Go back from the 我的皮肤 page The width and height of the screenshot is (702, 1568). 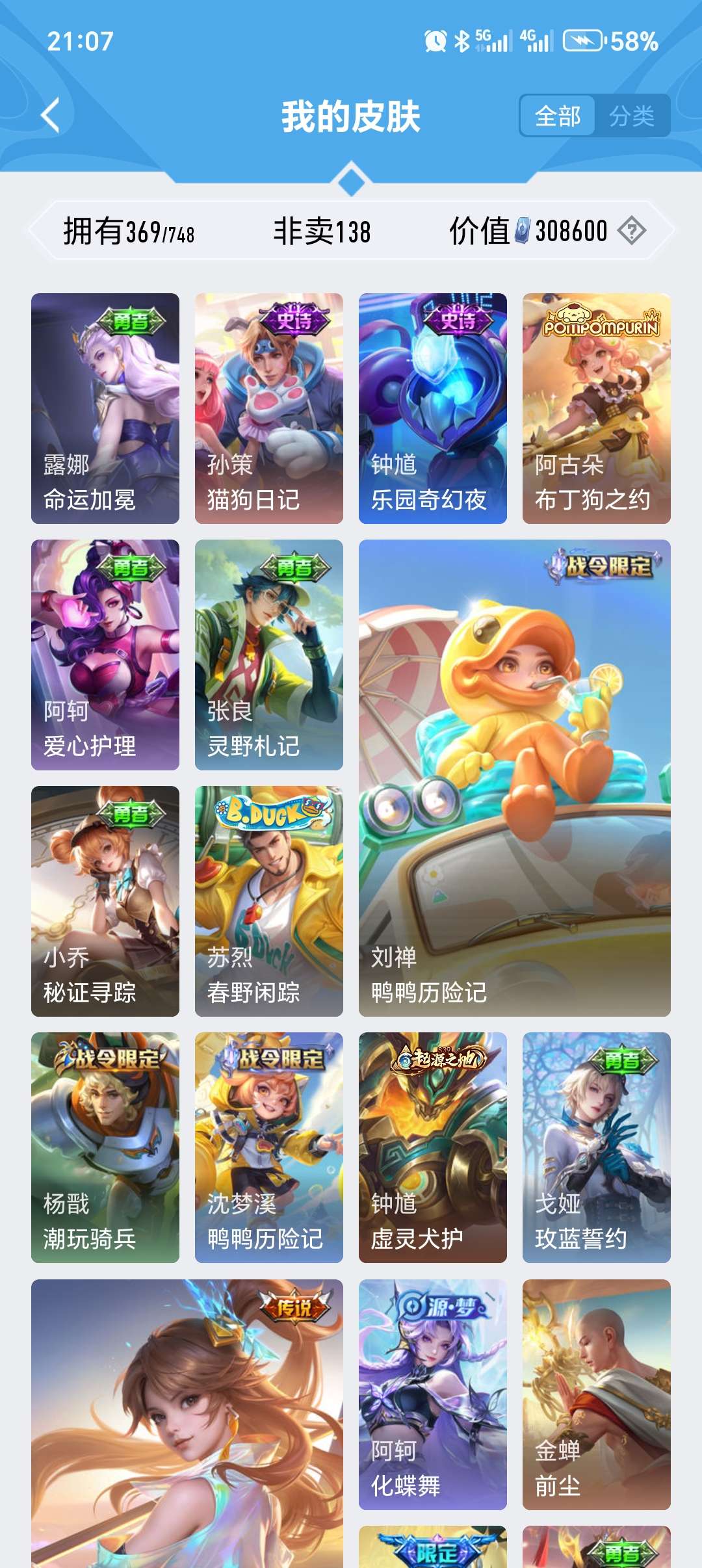[x=51, y=116]
